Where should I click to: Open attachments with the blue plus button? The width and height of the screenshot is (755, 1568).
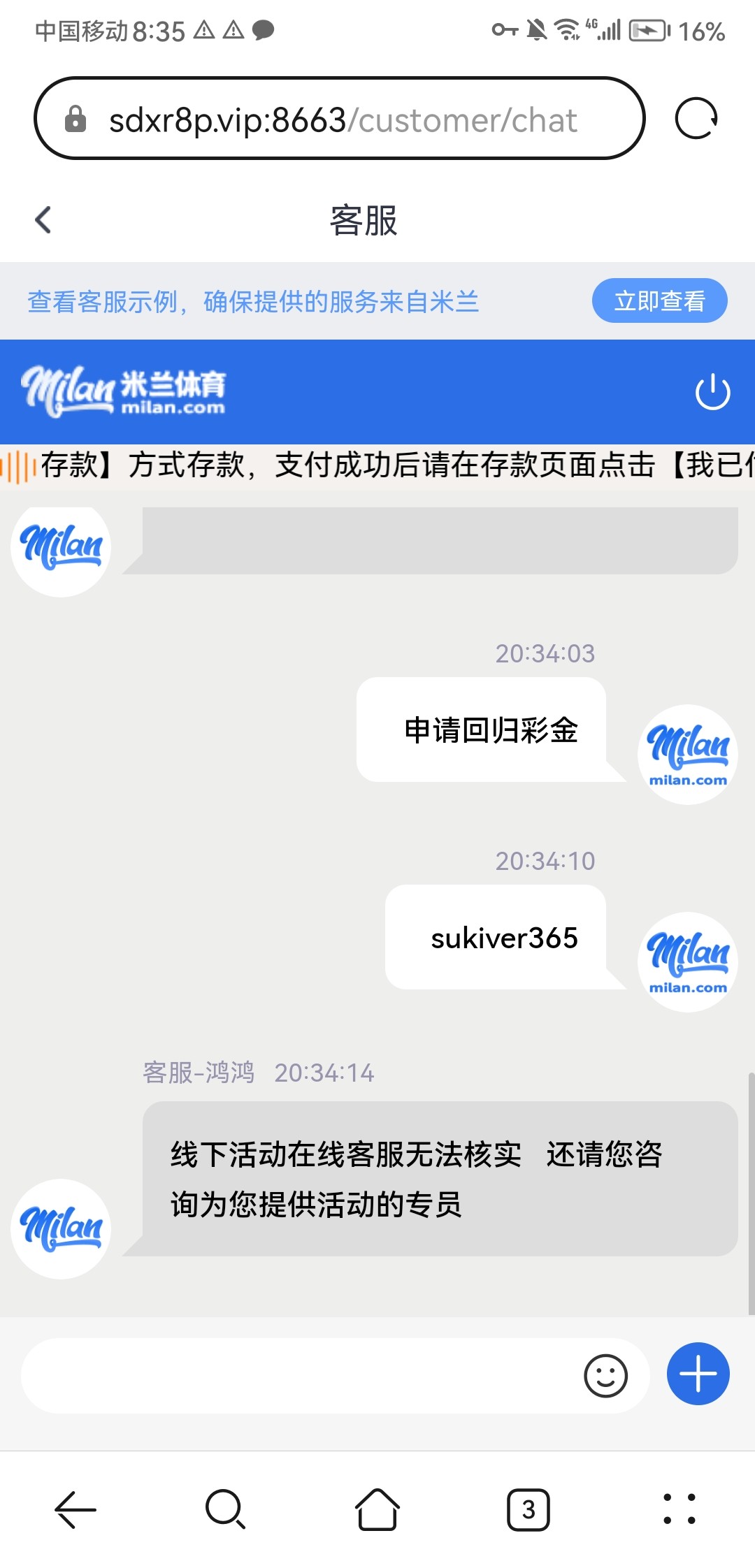point(698,1374)
